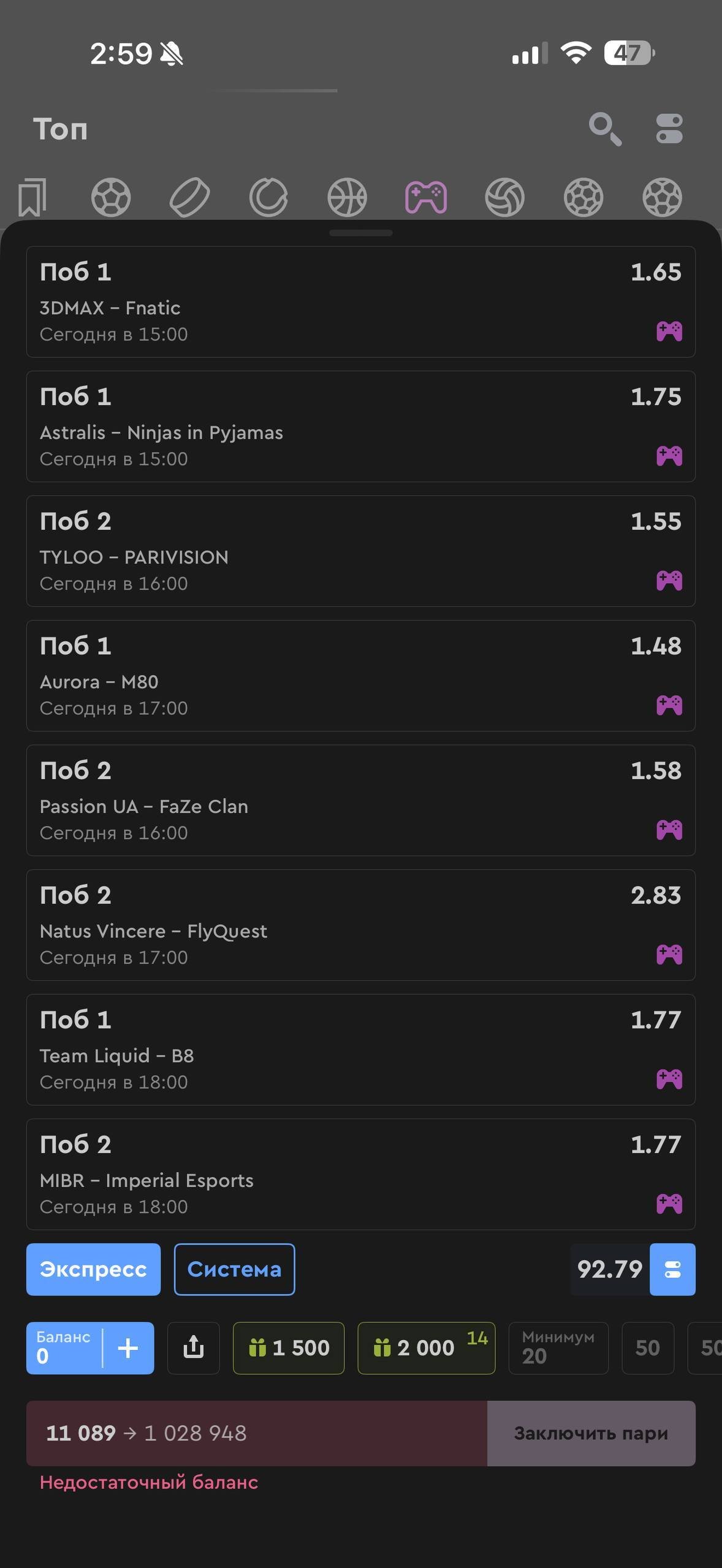
Task: Open the bookmarks favorites tab
Action: coord(32,197)
